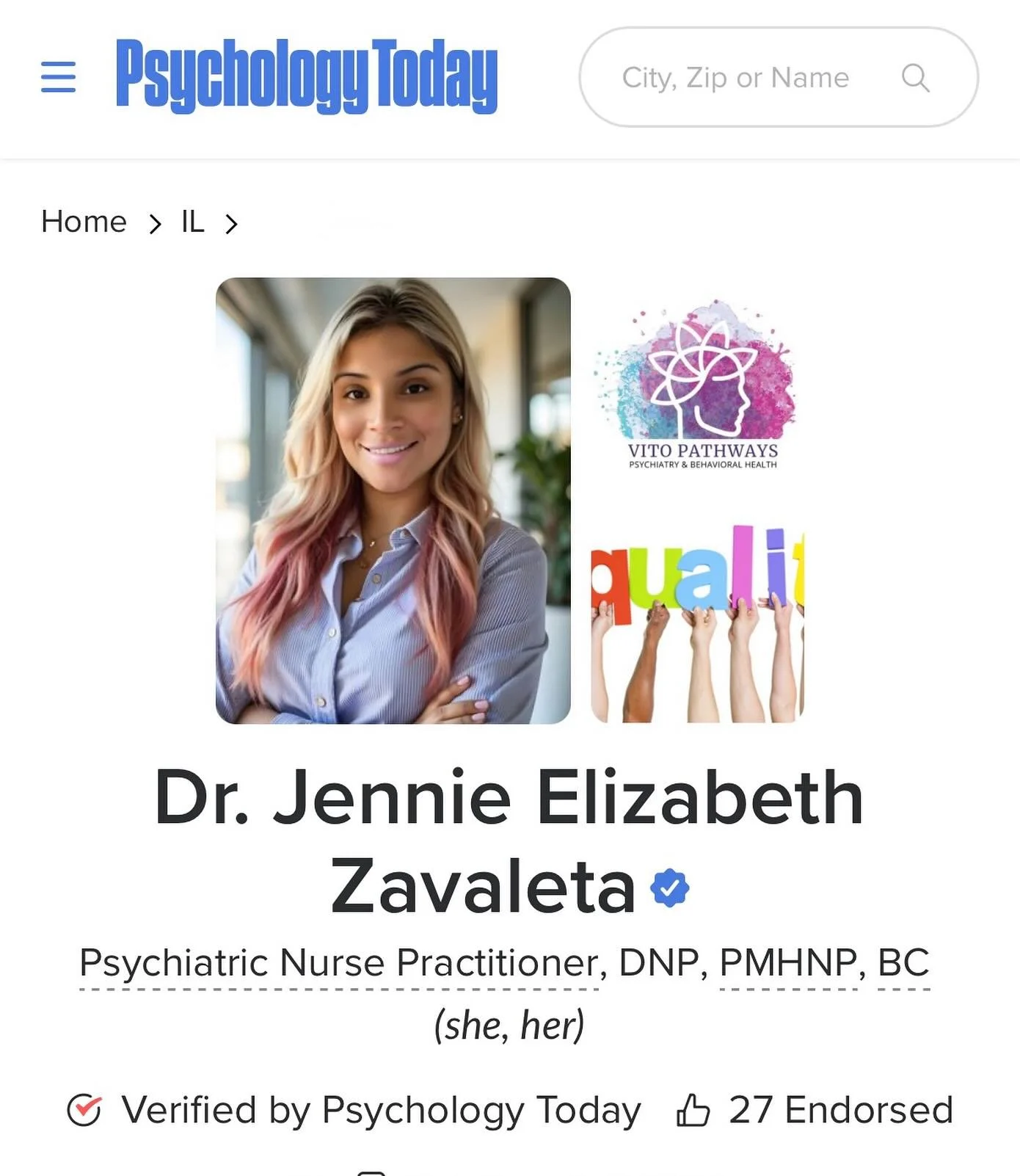Viewport: 1020px width, 1176px height.
Task: Open the colorful letters gallery image
Action: click(x=697, y=623)
